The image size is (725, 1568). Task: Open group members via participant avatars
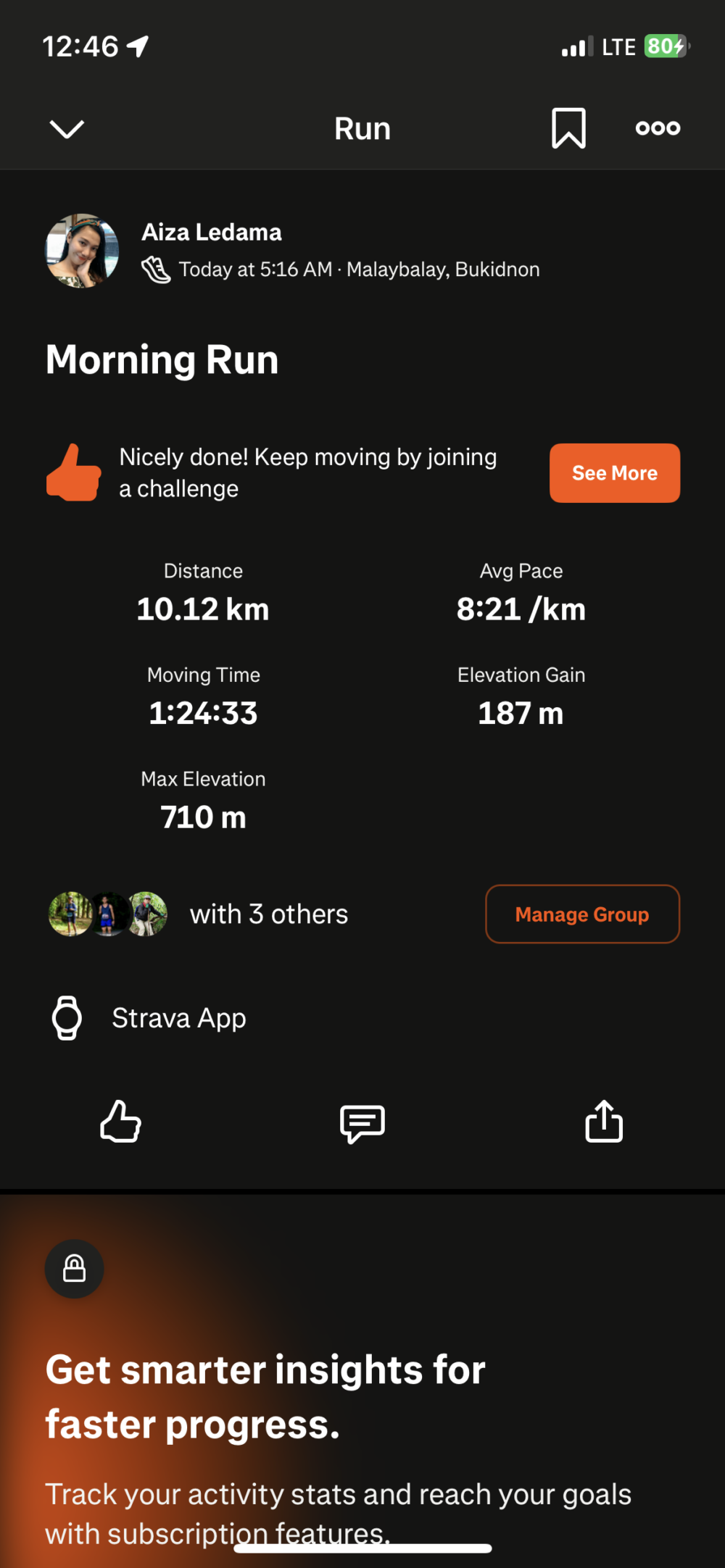107,914
